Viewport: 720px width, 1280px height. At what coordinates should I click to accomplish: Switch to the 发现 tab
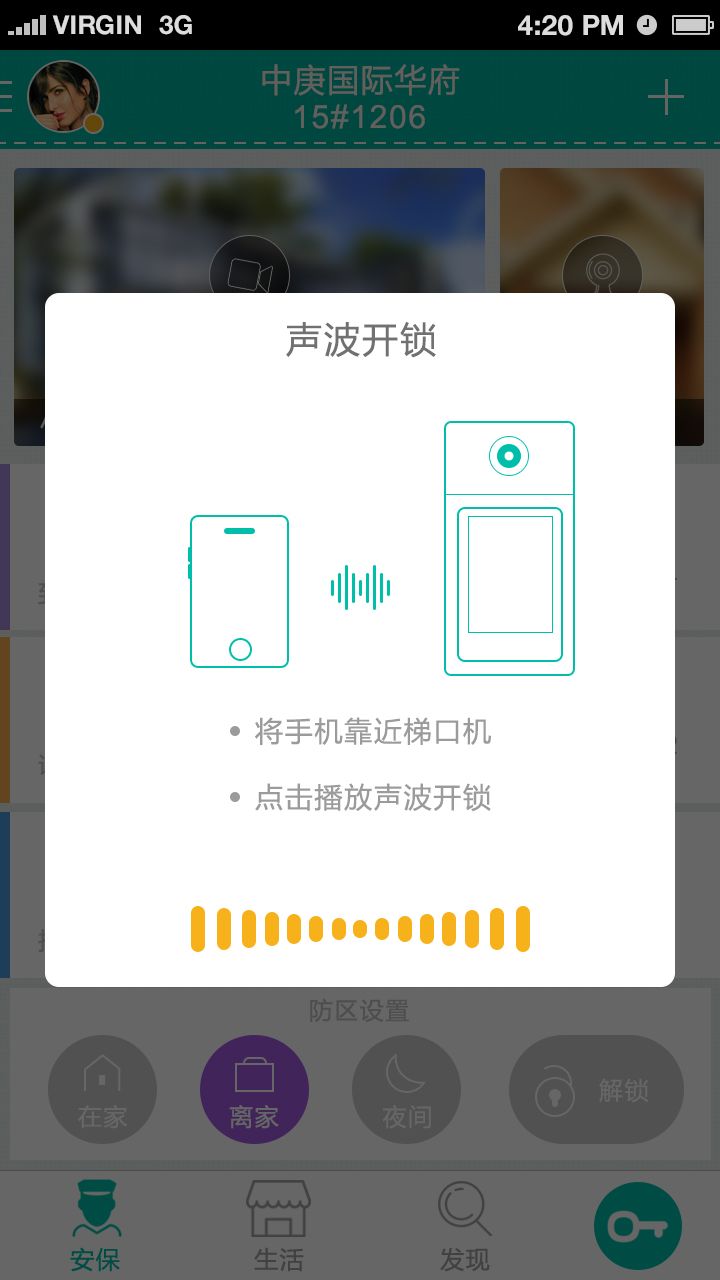click(465, 1226)
